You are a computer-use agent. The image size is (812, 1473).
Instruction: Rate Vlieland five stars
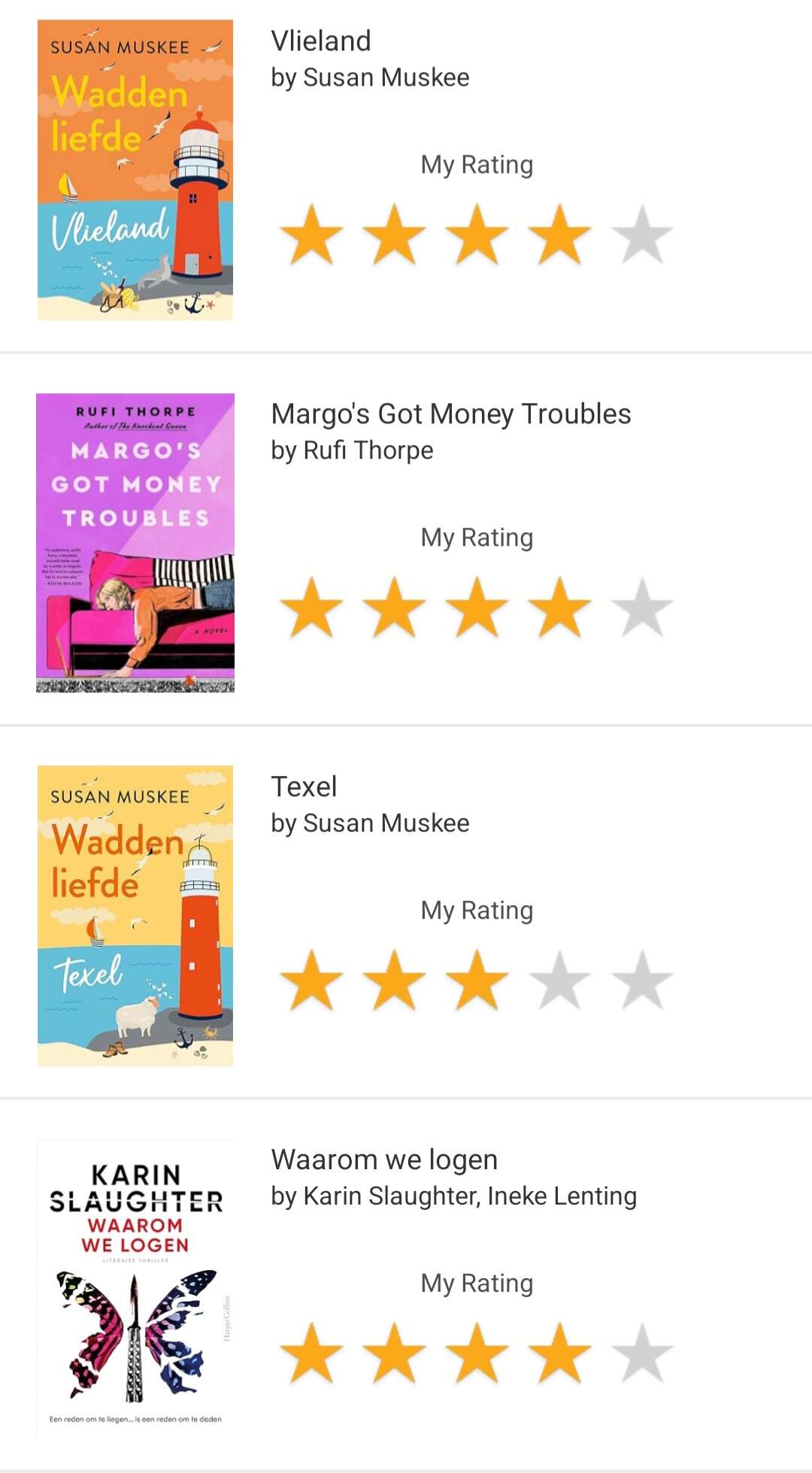pos(642,235)
